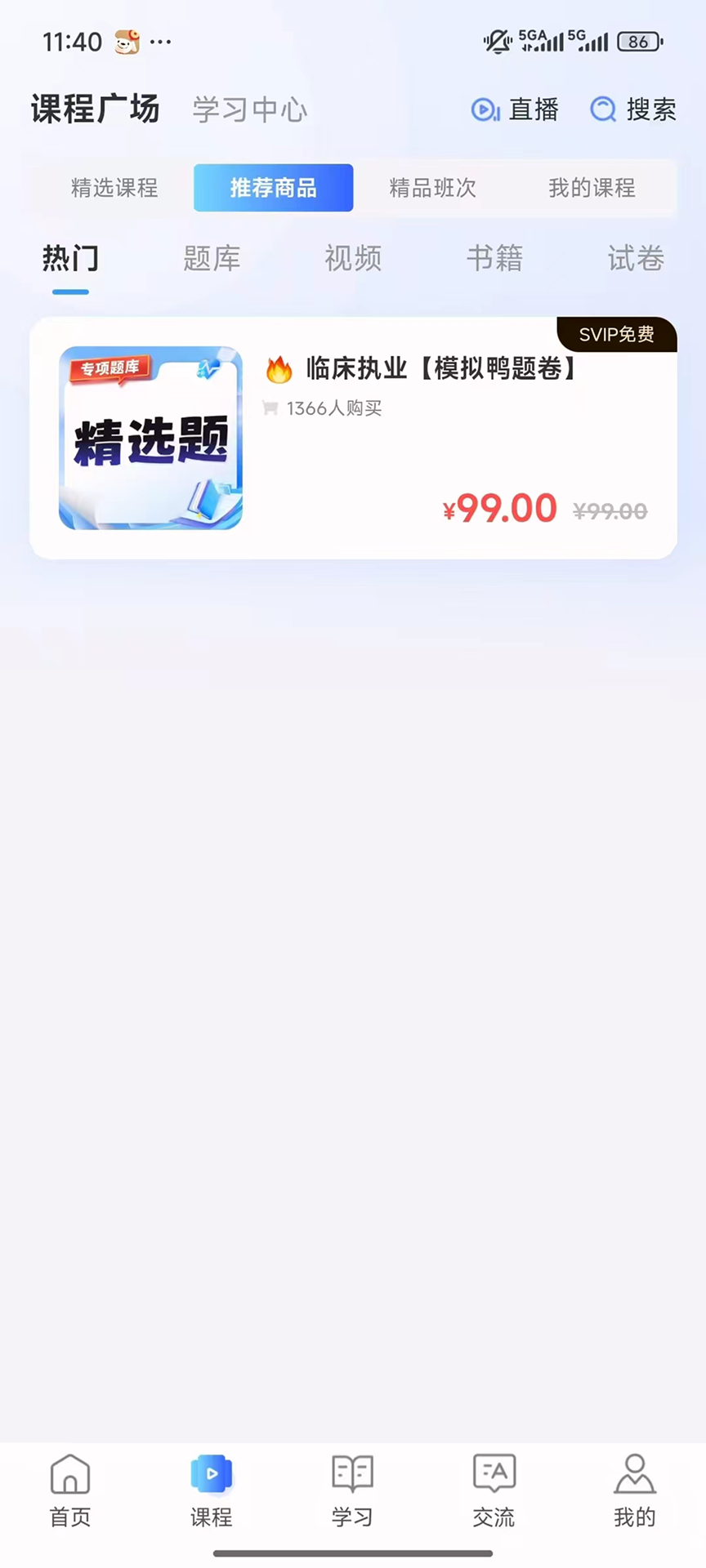Switch to the 视频 category
Image resolution: width=706 pixels, height=1568 pixels.
352,259
